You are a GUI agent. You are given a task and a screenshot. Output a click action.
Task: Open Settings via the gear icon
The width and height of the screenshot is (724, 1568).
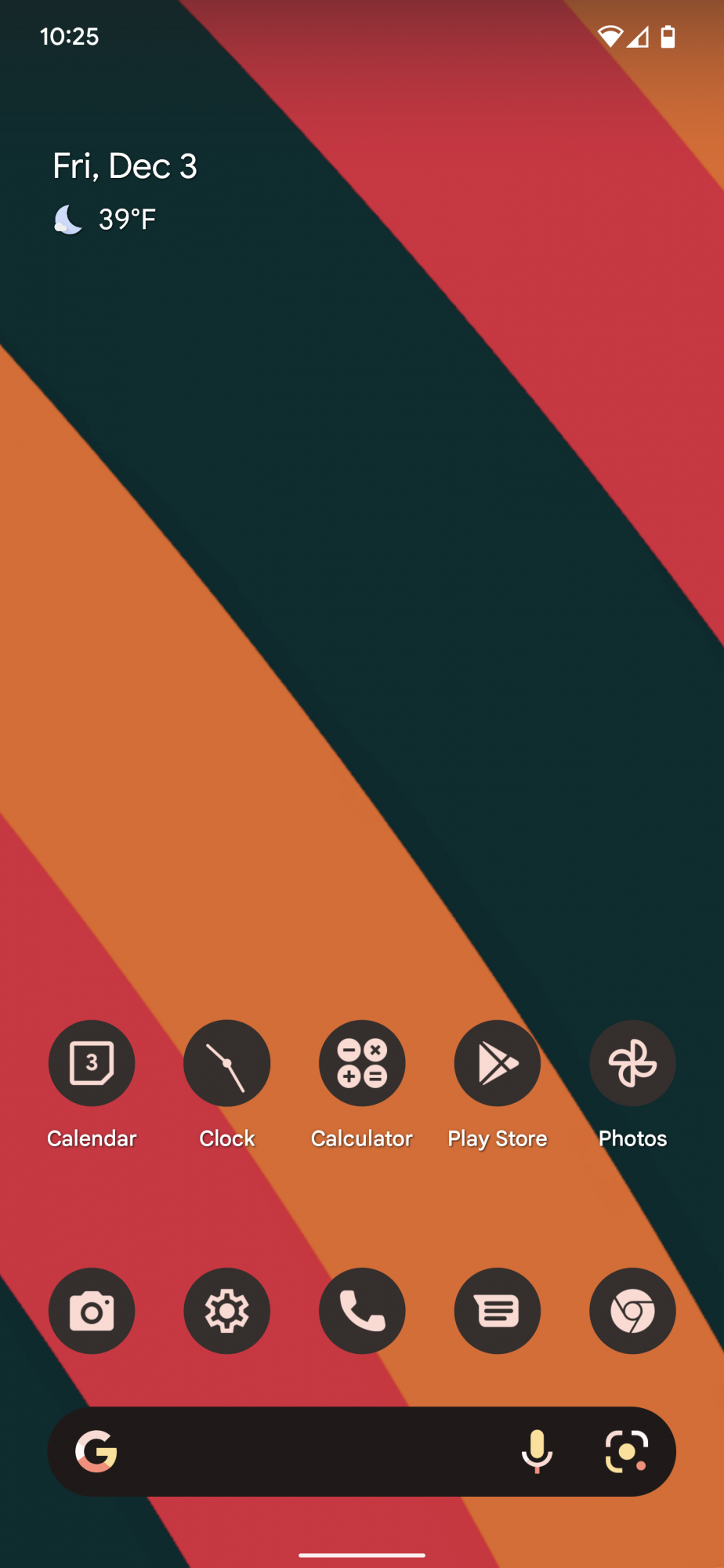tap(226, 1311)
